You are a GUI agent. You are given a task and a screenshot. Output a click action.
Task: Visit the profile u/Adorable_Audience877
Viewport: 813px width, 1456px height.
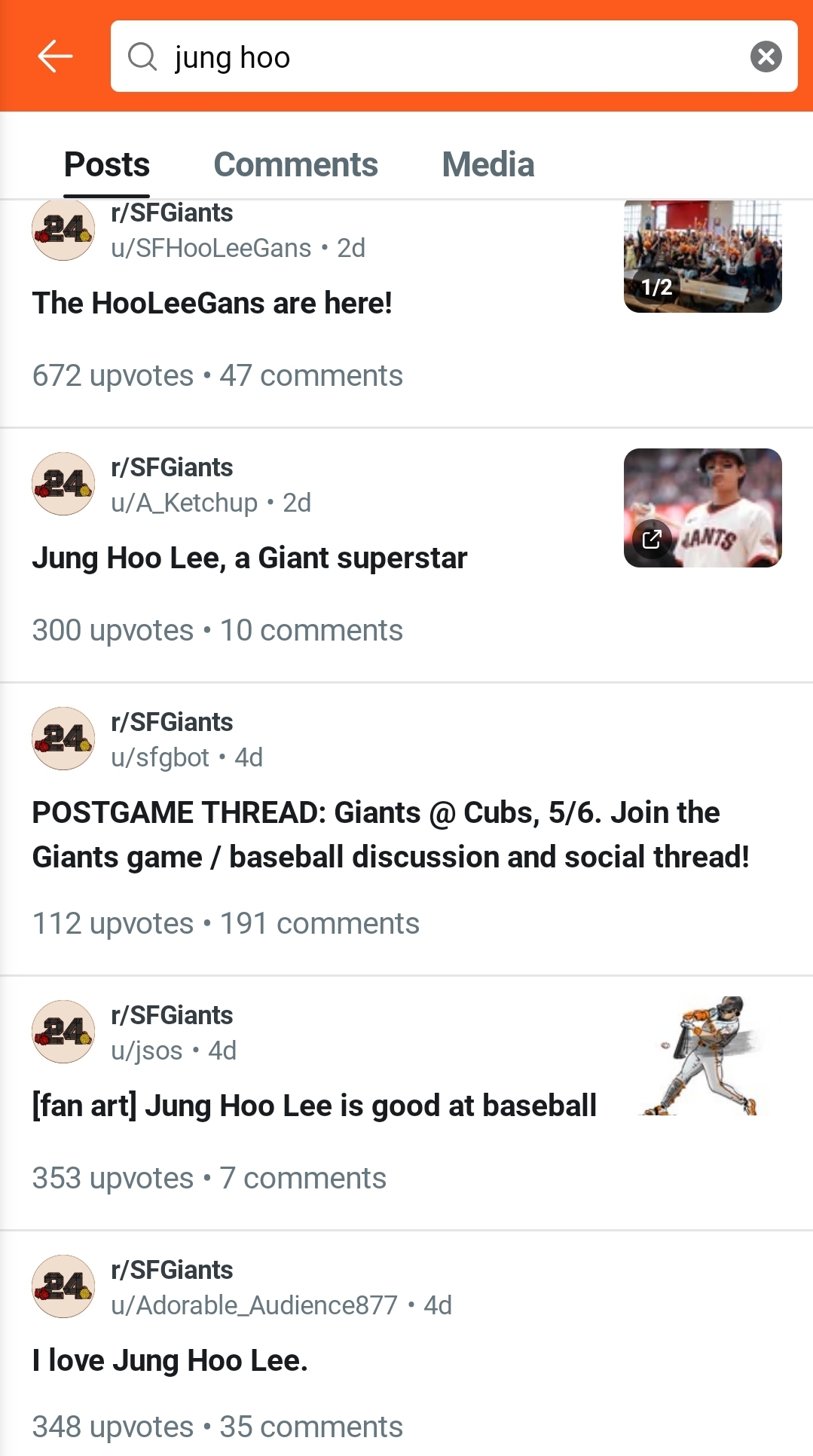pos(254,1305)
